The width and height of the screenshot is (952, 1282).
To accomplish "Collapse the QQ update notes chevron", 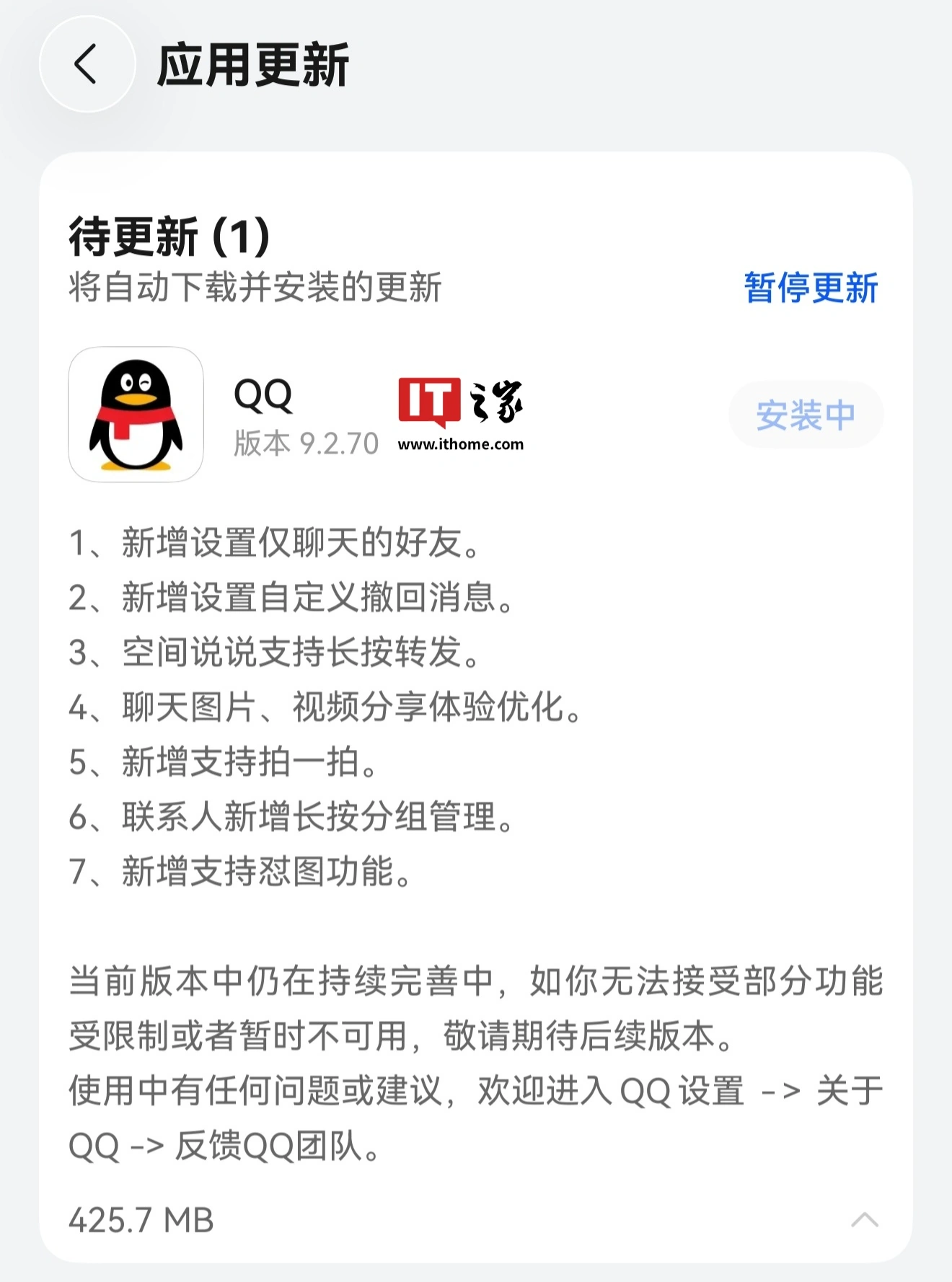I will pos(864,1220).
